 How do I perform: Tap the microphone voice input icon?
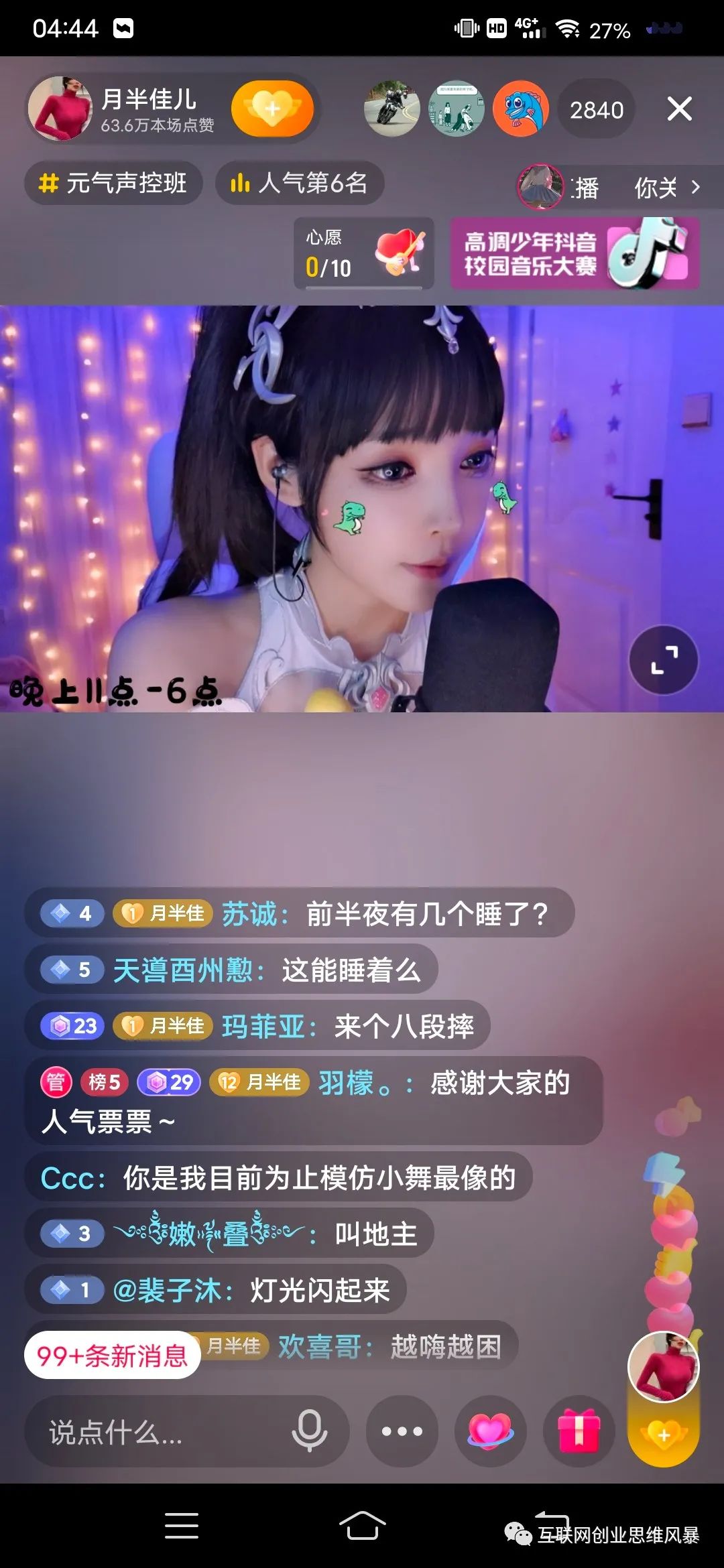(309, 1431)
